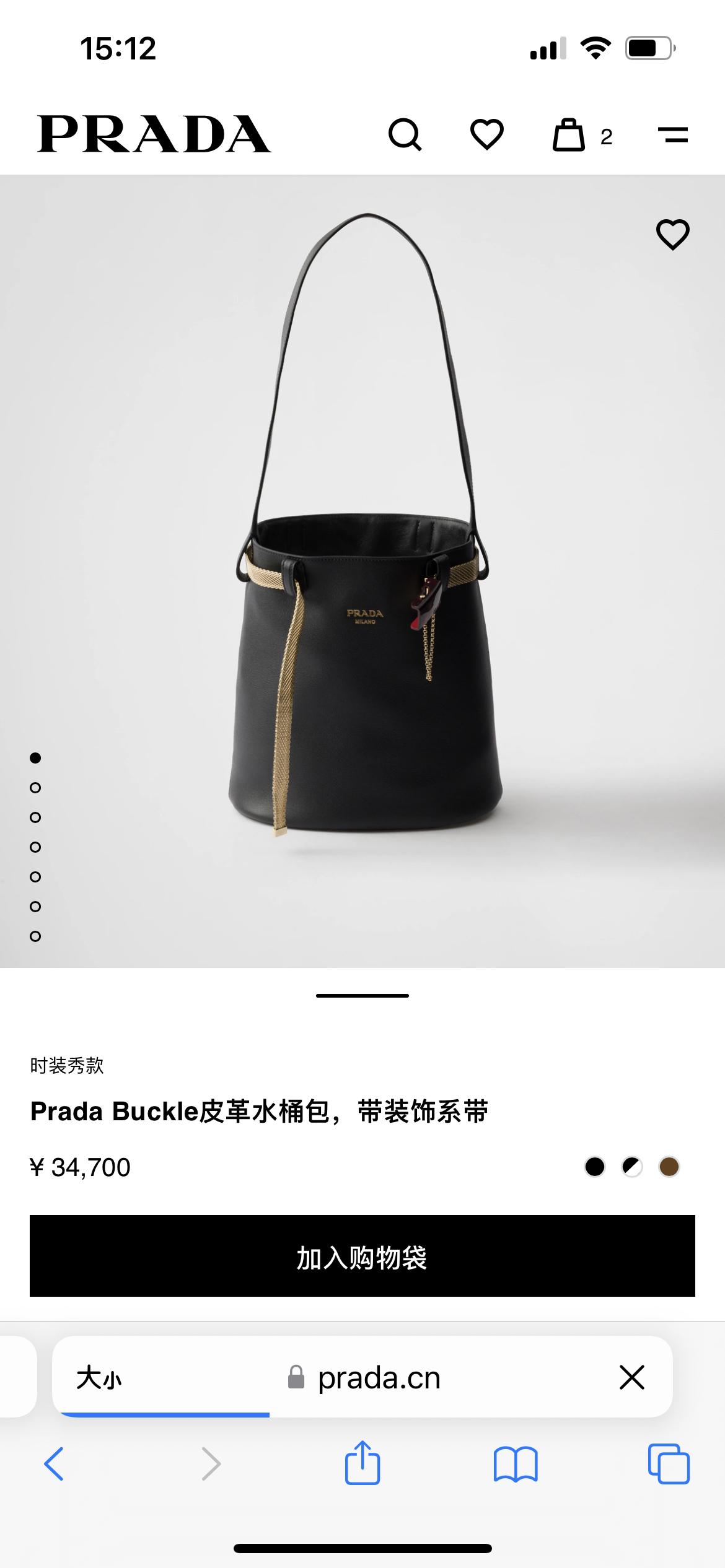Open the 大小 page settings in Safari

99,1379
